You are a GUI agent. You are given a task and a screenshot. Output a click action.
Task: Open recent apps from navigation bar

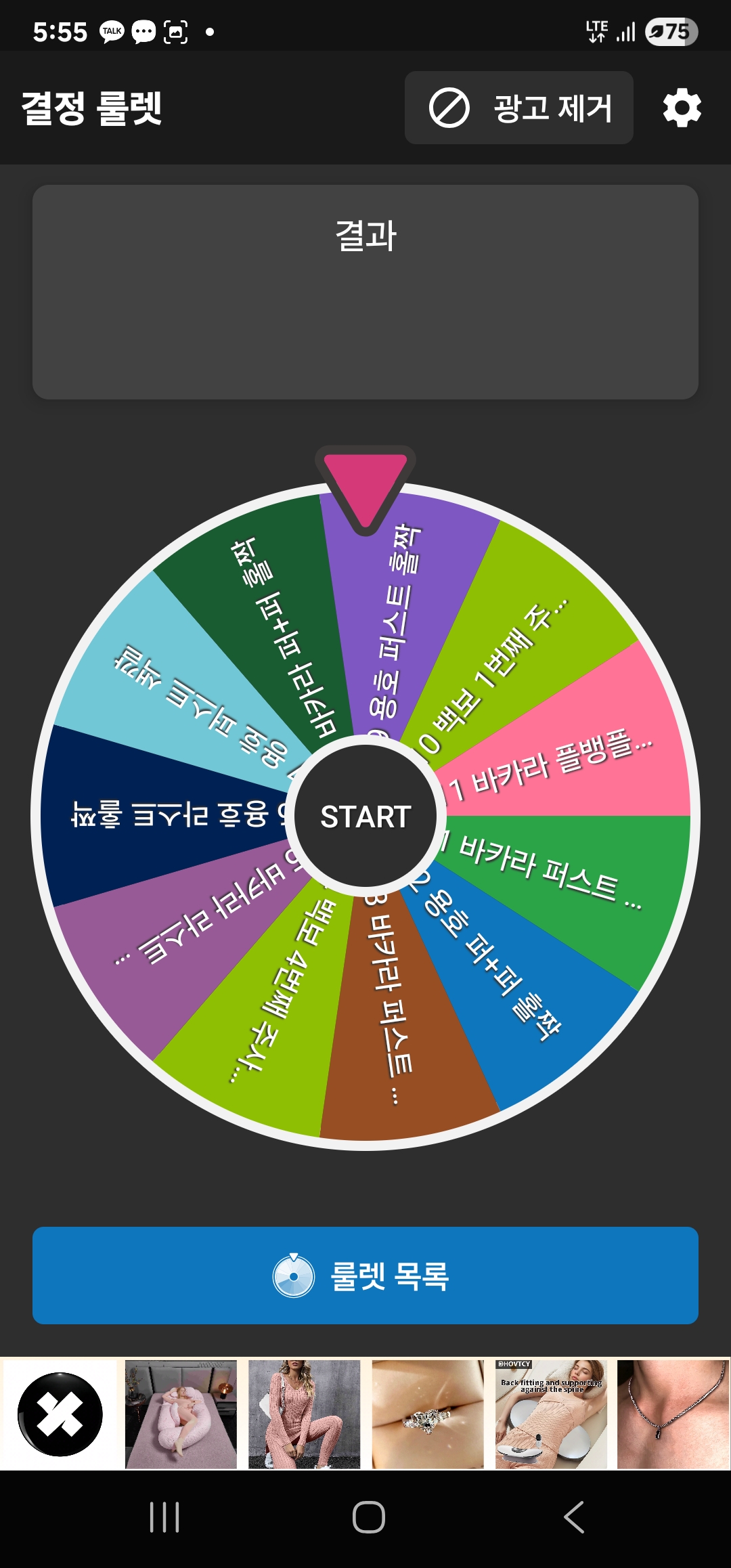(164, 1517)
